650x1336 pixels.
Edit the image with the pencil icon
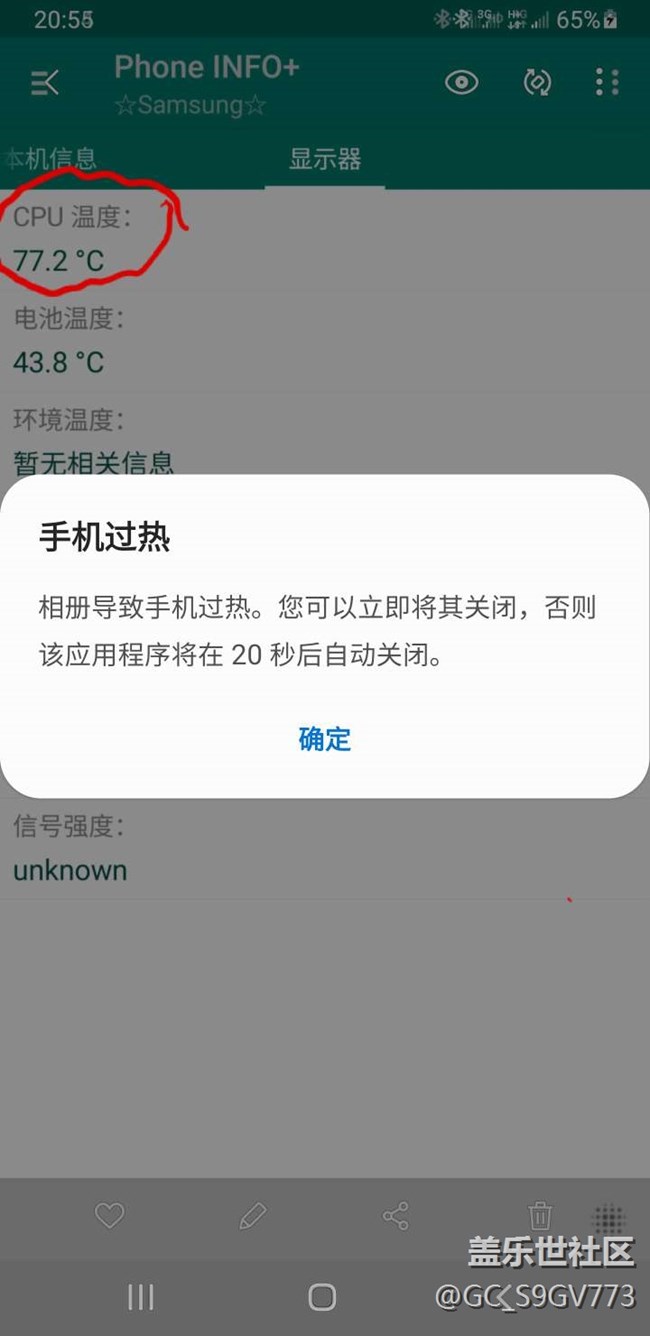click(253, 1215)
